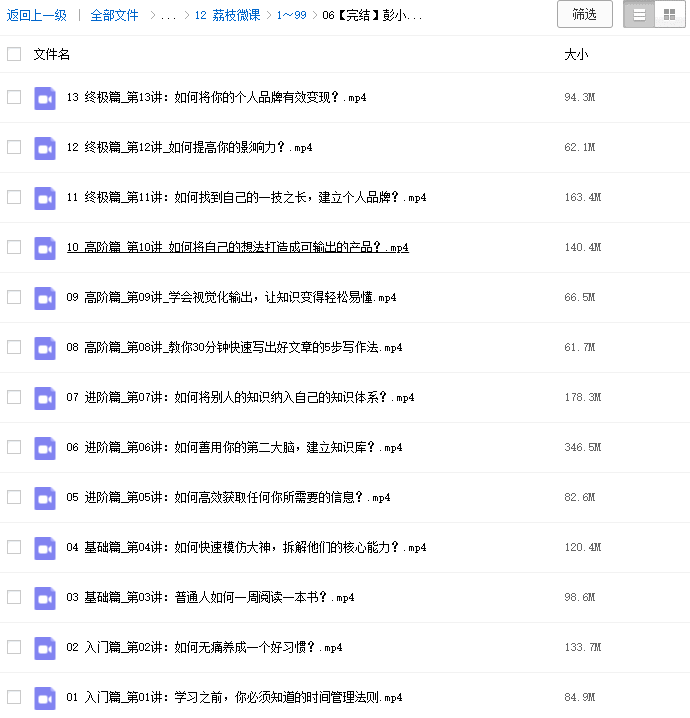
Task: Open video 13 终极篇_第13讲
Action: click(x=216, y=97)
